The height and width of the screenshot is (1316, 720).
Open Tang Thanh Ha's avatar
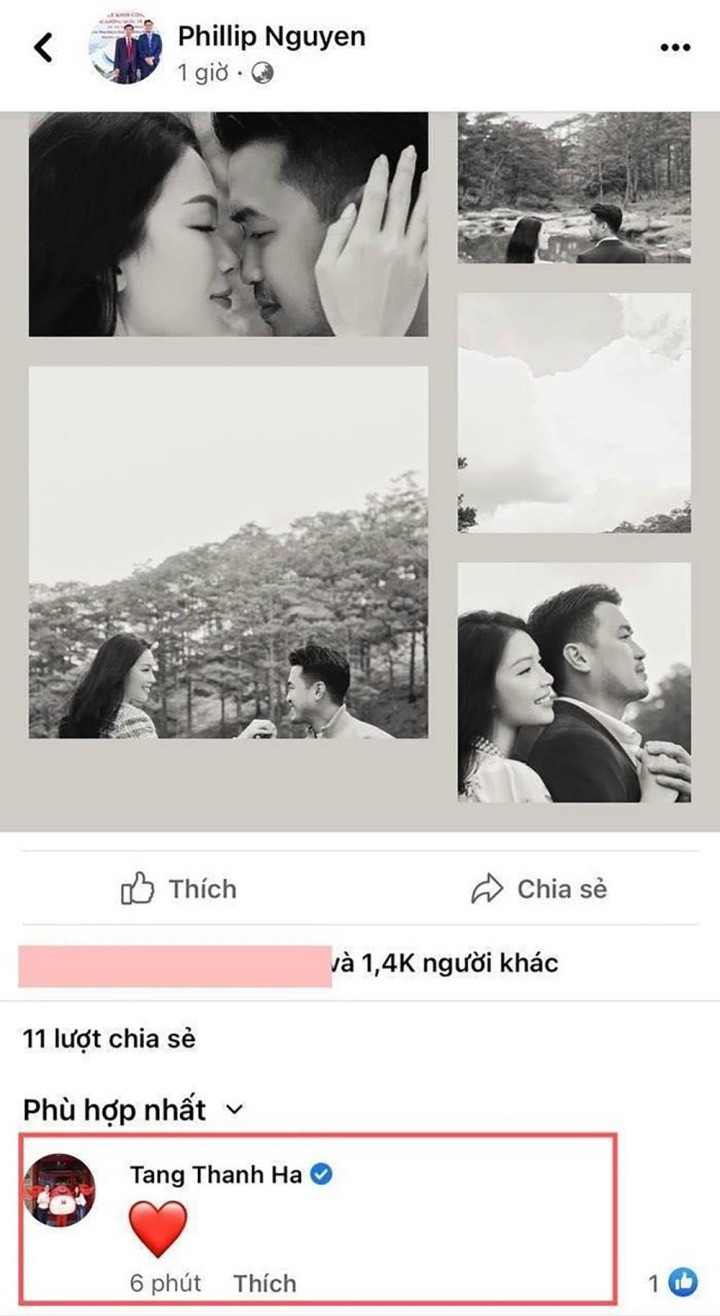[x=59, y=1190]
